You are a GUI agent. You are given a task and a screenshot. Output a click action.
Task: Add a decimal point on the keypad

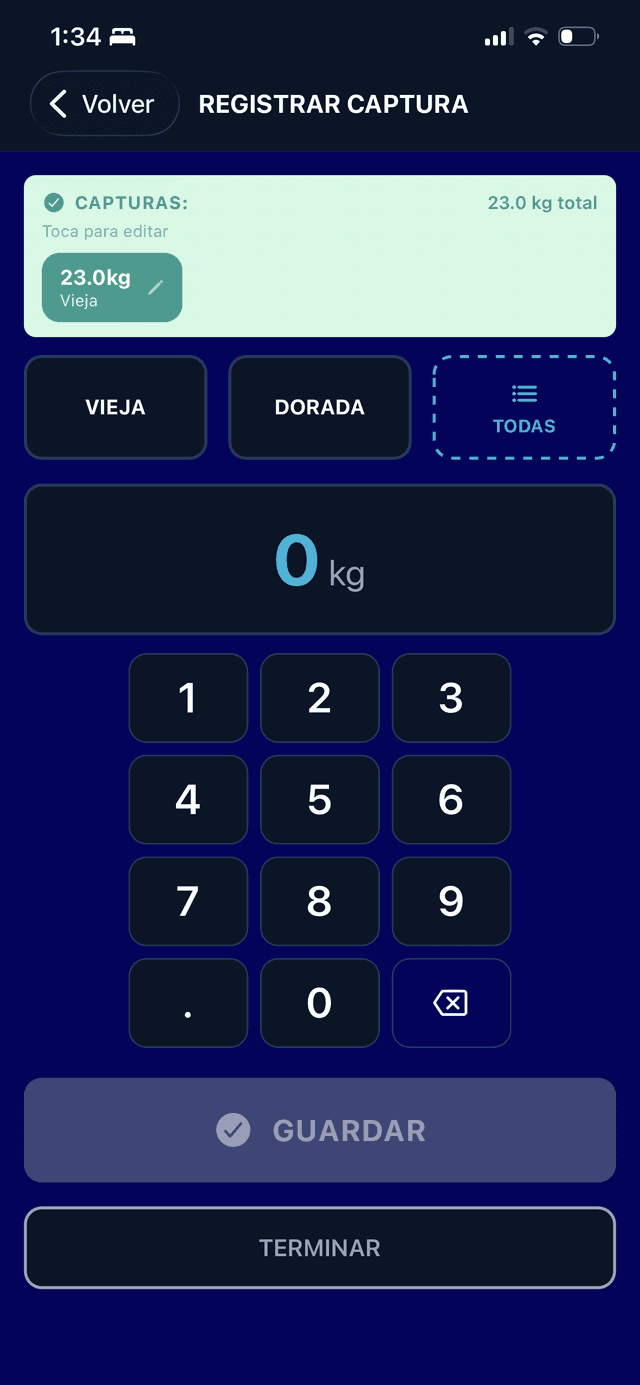pyautogui.click(x=188, y=1003)
